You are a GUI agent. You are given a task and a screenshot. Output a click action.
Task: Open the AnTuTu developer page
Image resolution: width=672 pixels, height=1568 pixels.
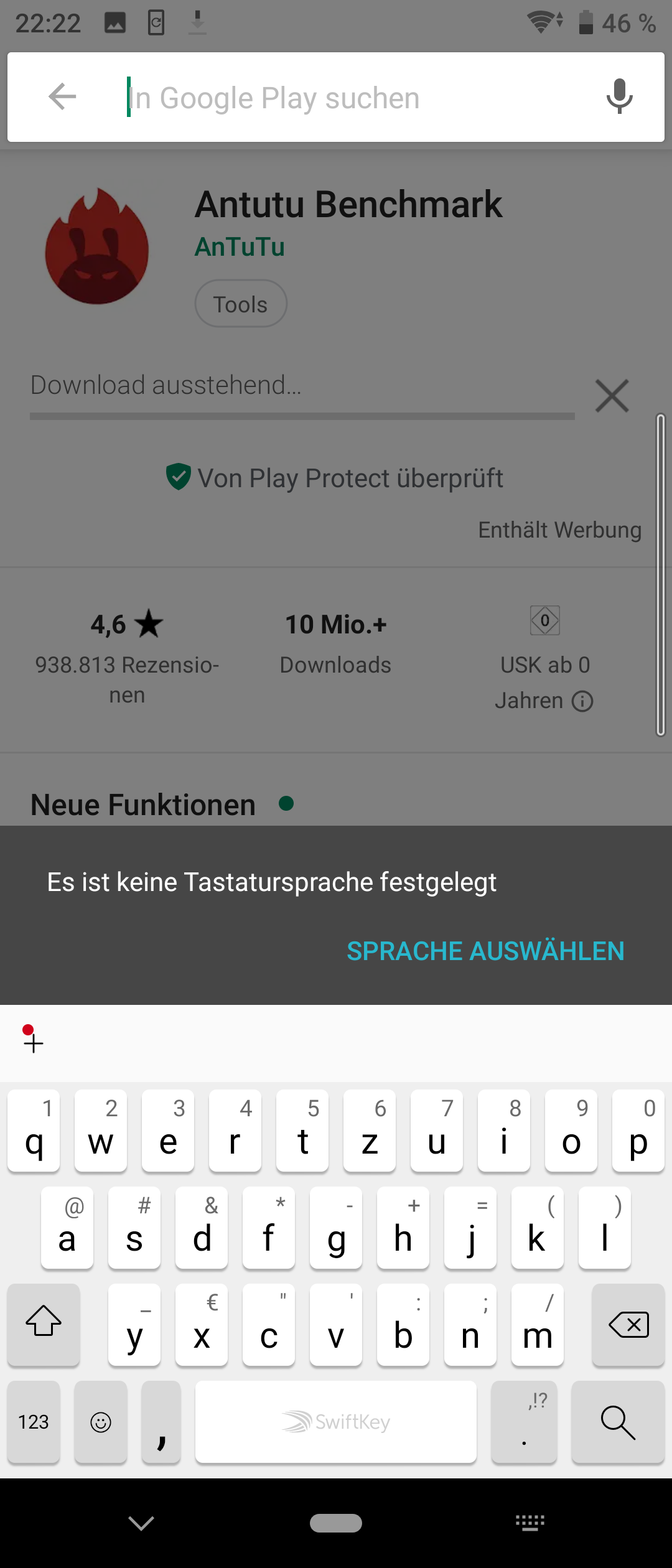point(240,247)
